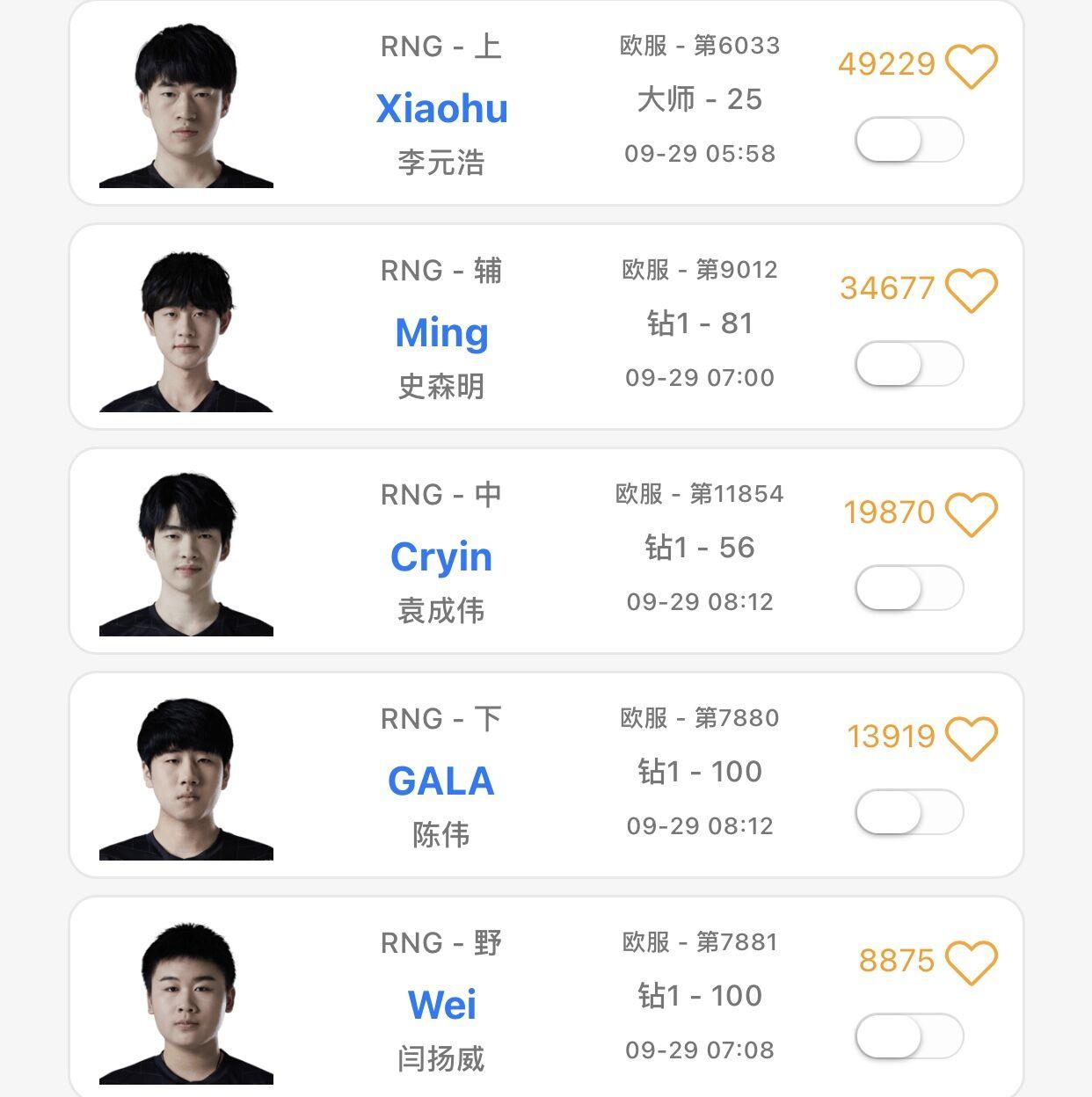Toggle the switch on Xiaohu's card
Screen dimensions: 1092x1097
click(909, 140)
